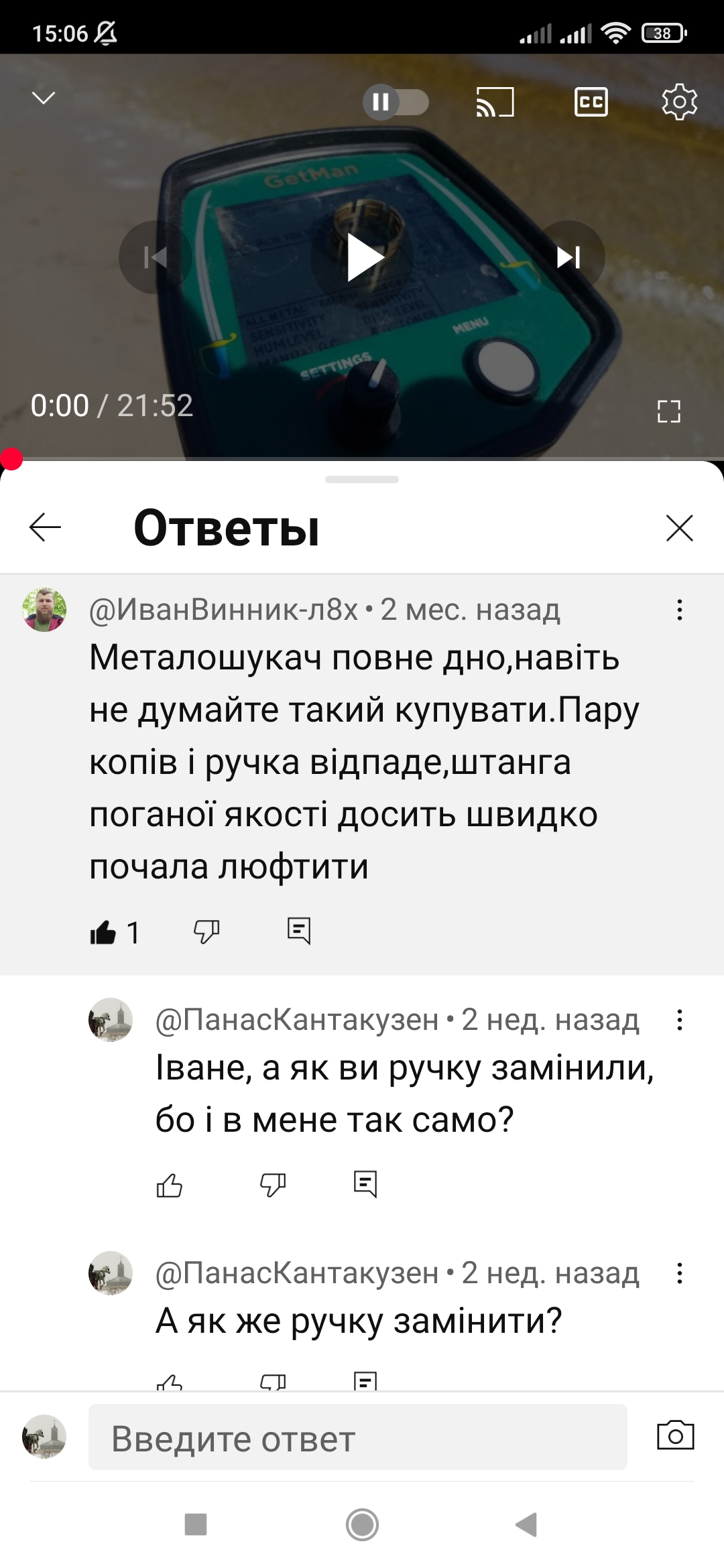Minimize the video player with the down chevron
The width and height of the screenshot is (724, 1568).
(44, 98)
